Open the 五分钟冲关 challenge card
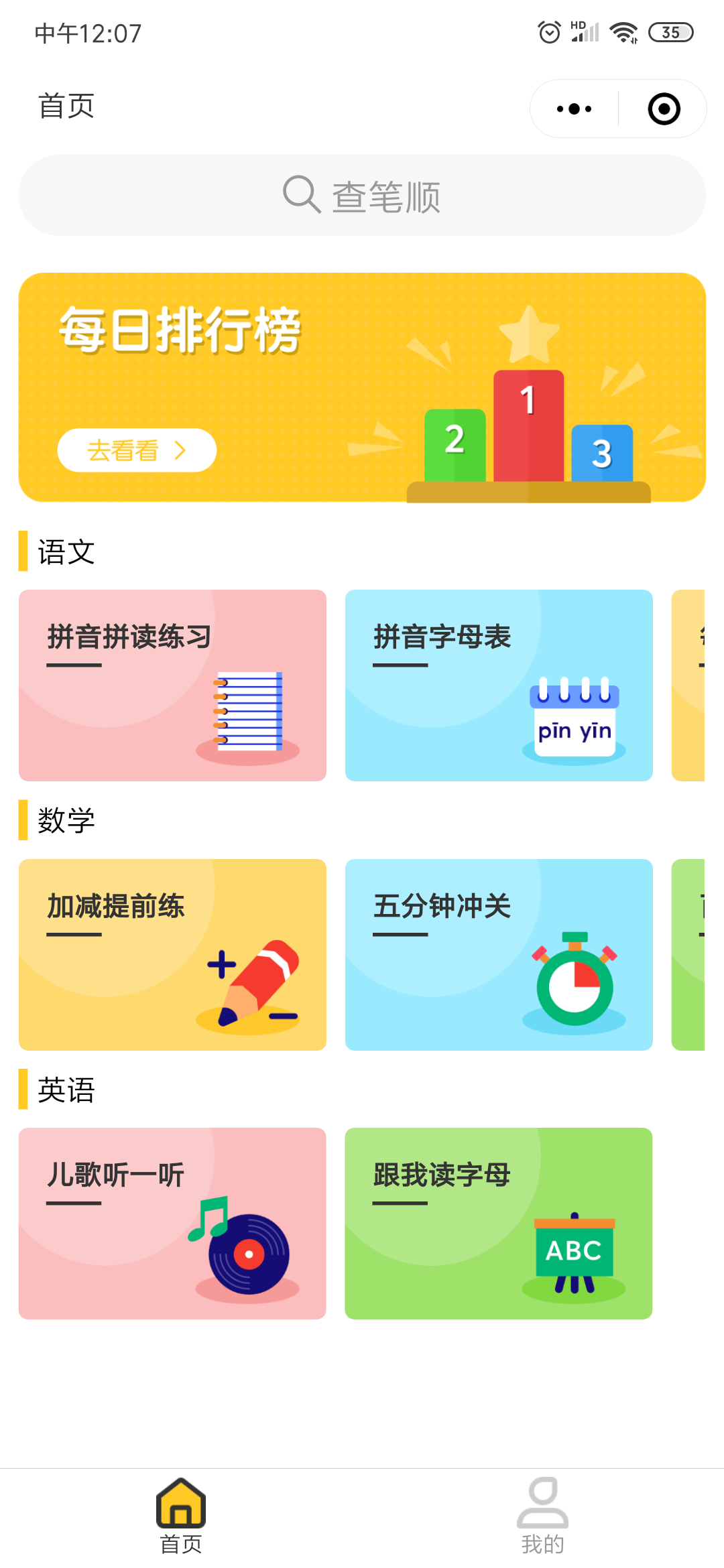 click(x=499, y=954)
